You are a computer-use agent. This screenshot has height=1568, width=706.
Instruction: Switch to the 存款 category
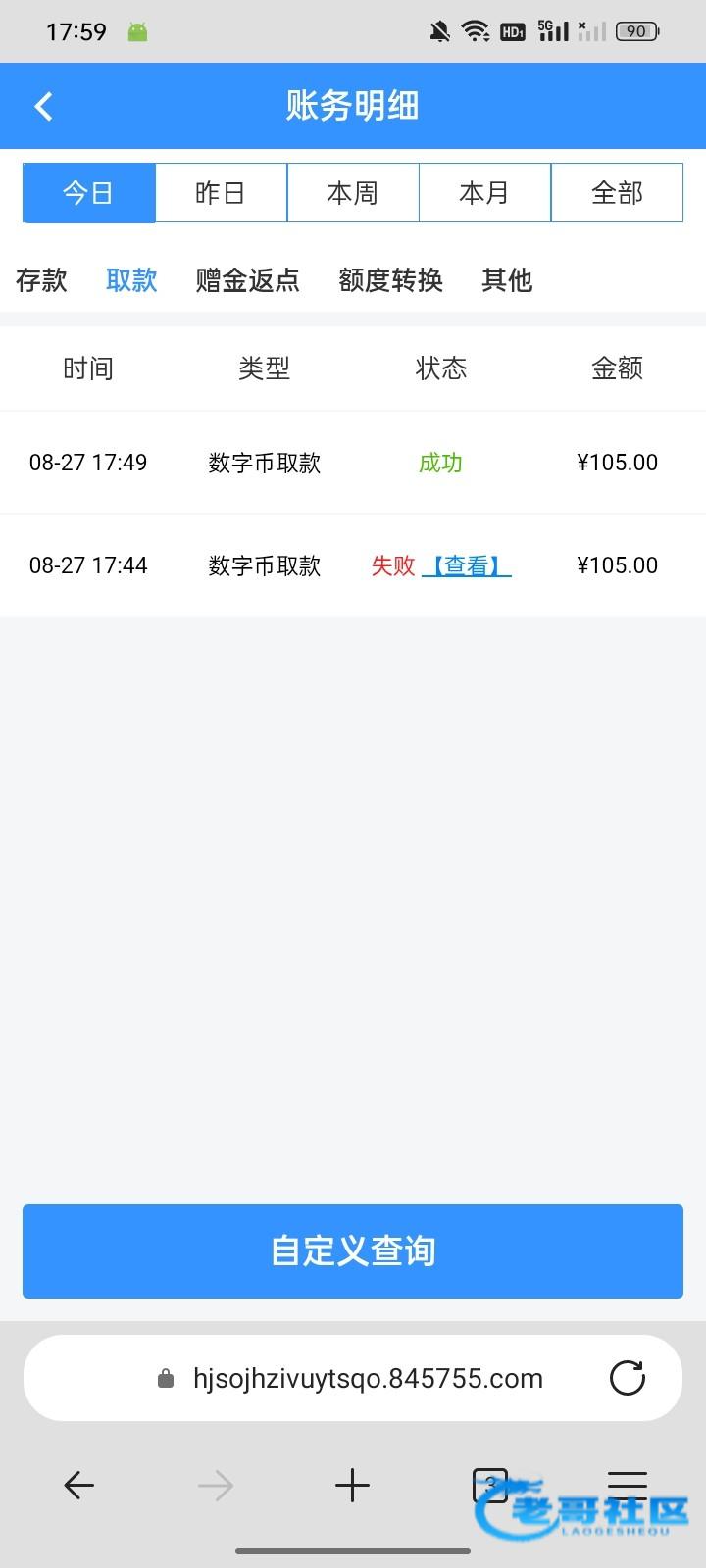point(41,280)
